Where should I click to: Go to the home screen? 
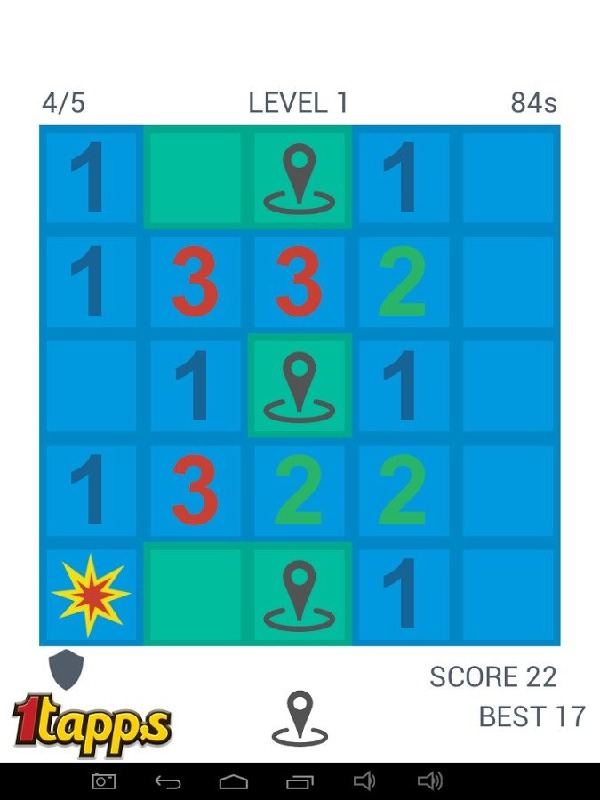234,781
